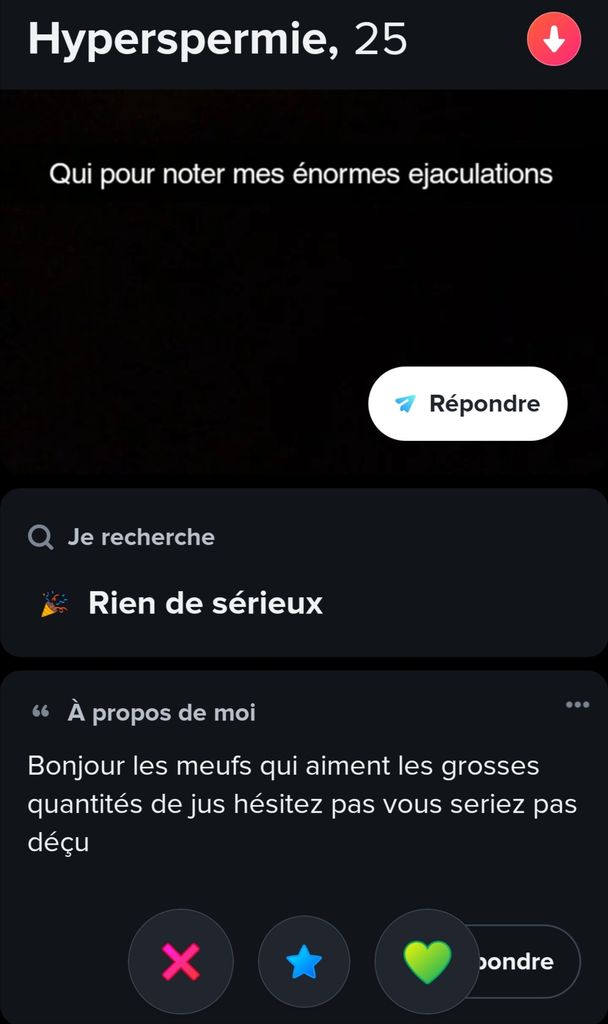608x1024 pixels.
Task: Tap Répondre under the À propos de moi text
Action: (x=530, y=962)
